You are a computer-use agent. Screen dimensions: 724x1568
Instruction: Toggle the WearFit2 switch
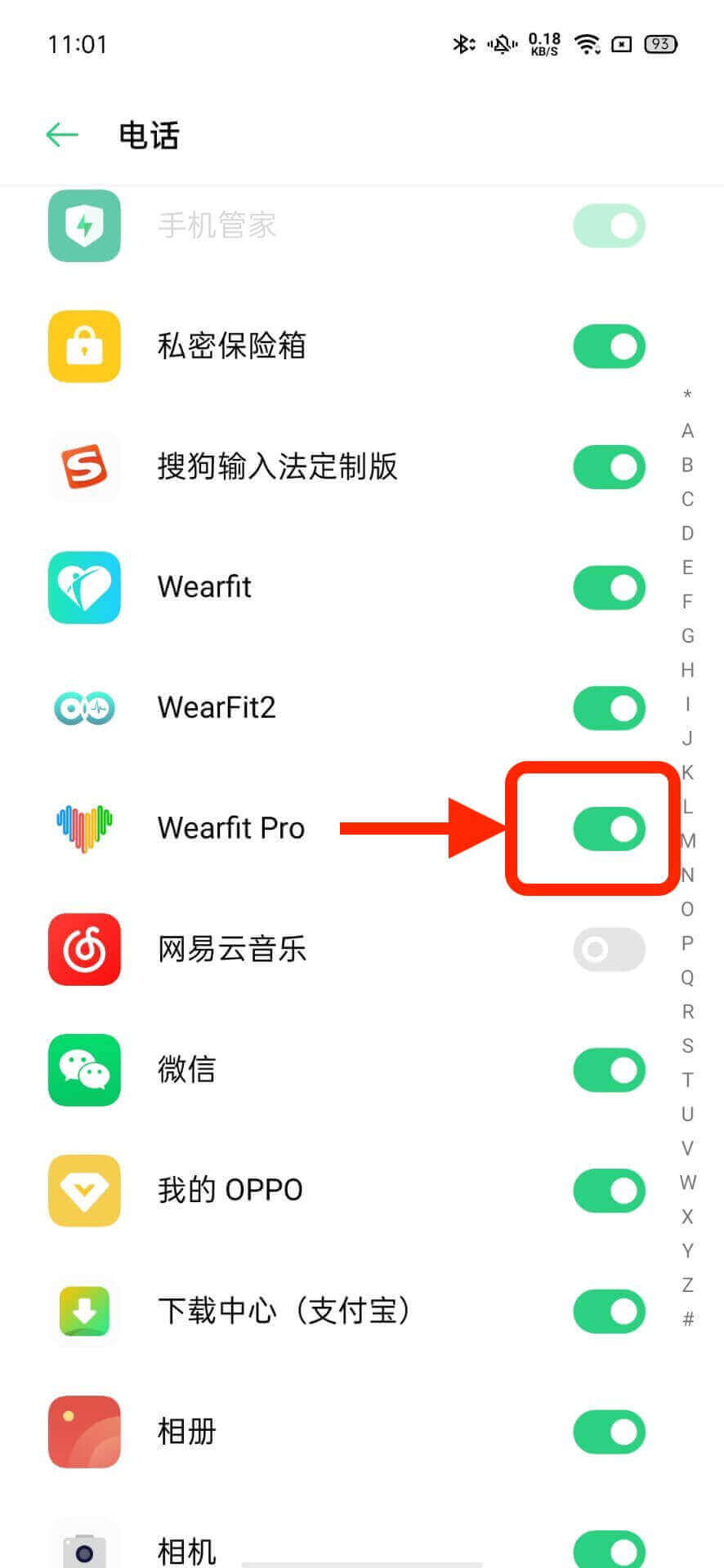coord(609,708)
